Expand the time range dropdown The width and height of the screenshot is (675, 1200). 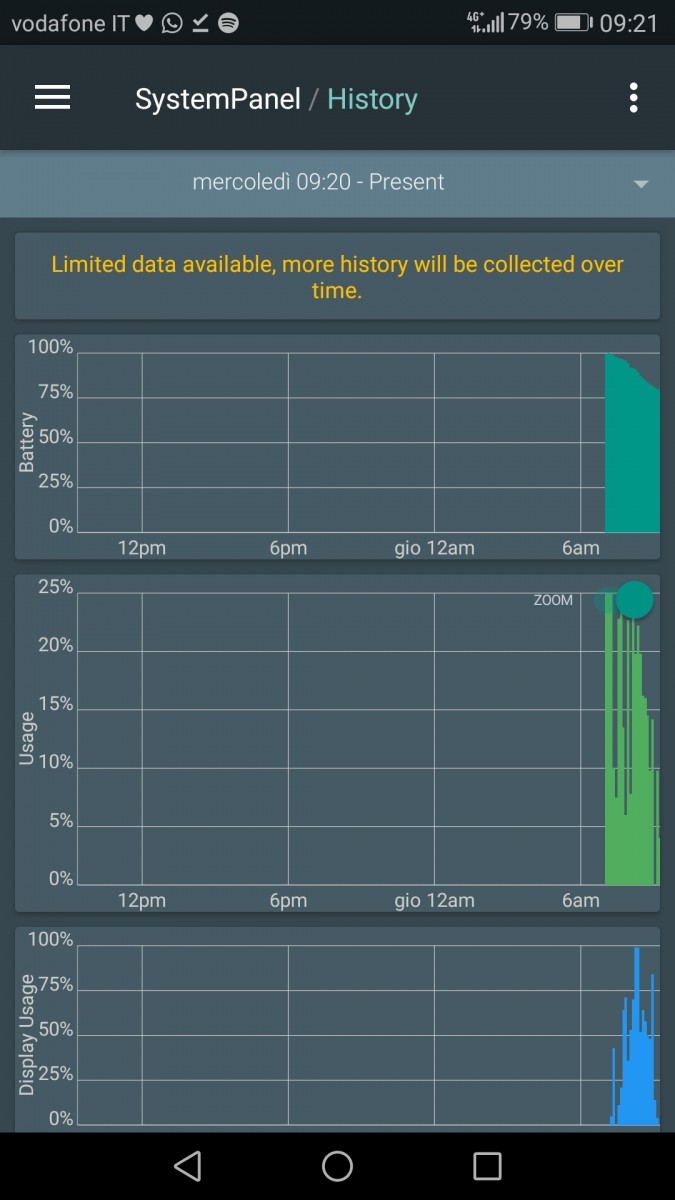(337, 183)
